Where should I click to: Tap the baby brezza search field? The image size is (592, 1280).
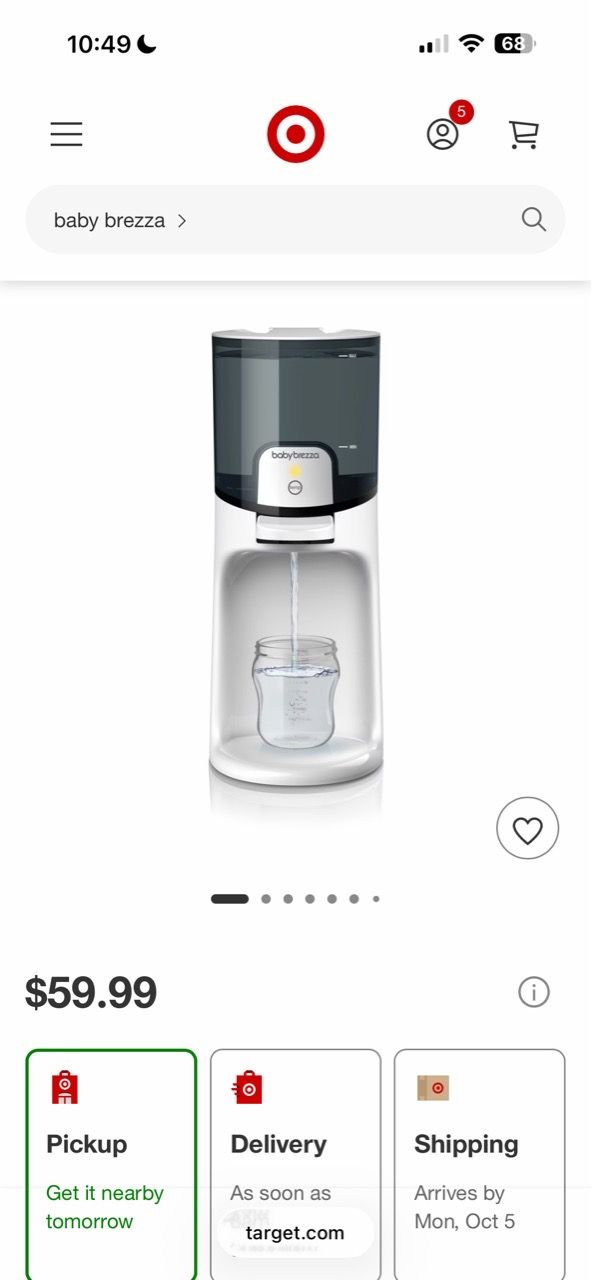pyautogui.click(x=295, y=220)
